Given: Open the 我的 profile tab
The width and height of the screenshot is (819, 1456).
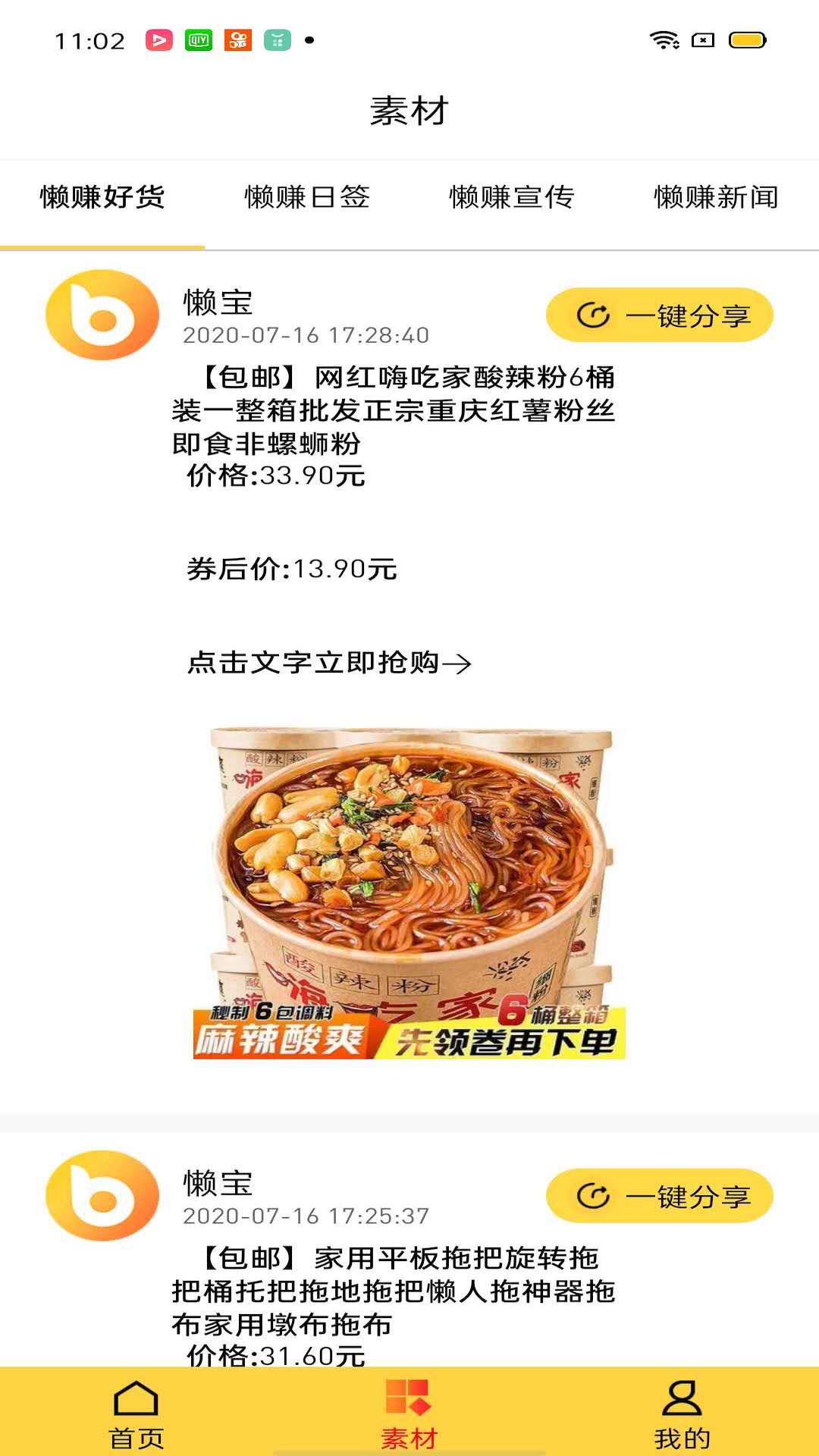Looking at the screenshot, I should point(682,1414).
